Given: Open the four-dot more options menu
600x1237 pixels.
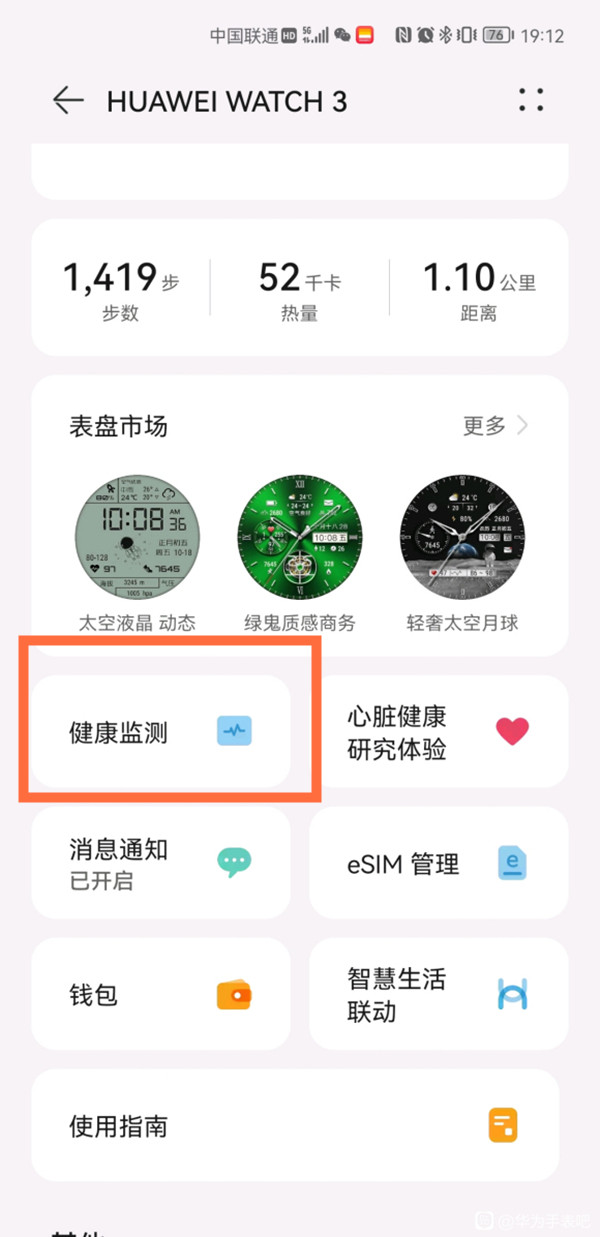Looking at the screenshot, I should pyautogui.click(x=531, y=101).
